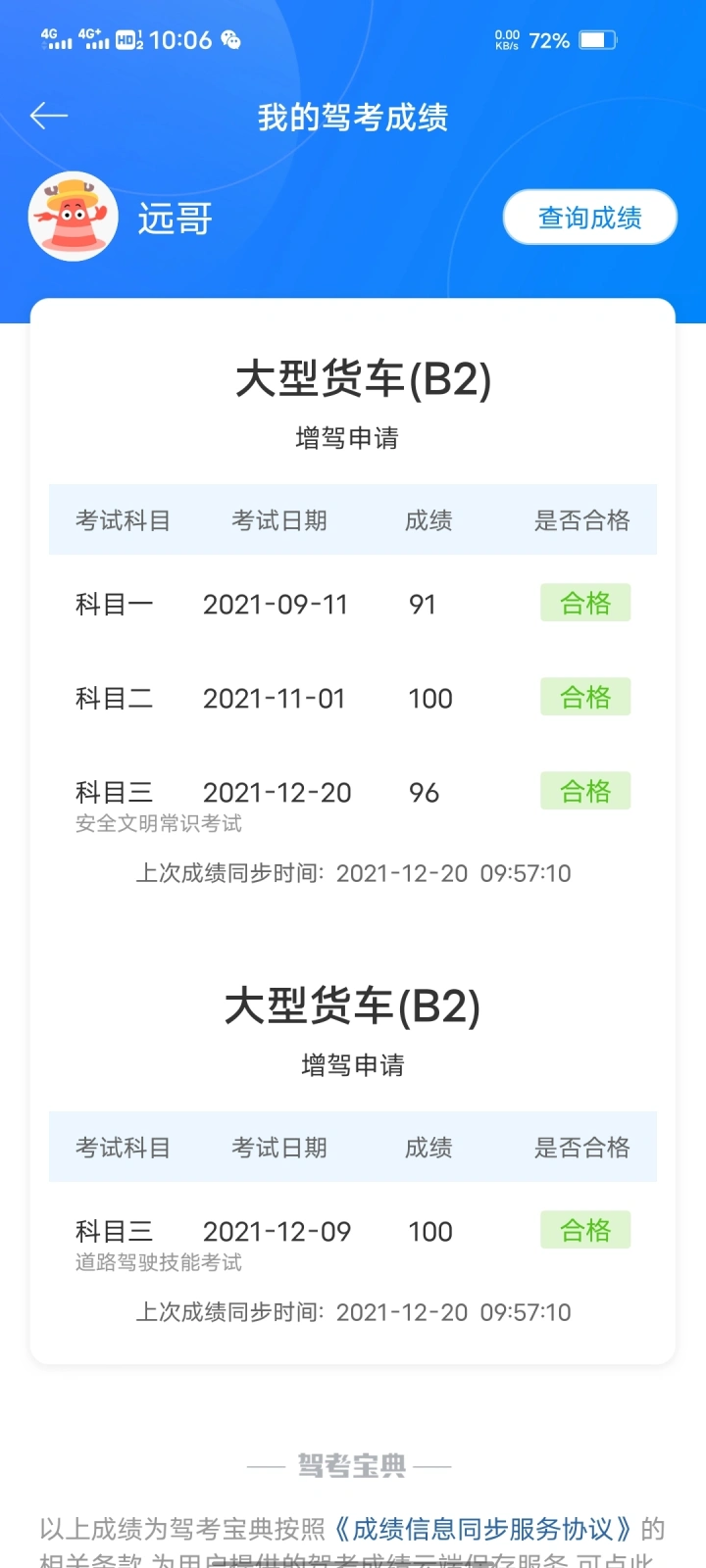Go back using the arrow icon
Image resolution: width=706 pixels, height=1568 pixels.
48,117
